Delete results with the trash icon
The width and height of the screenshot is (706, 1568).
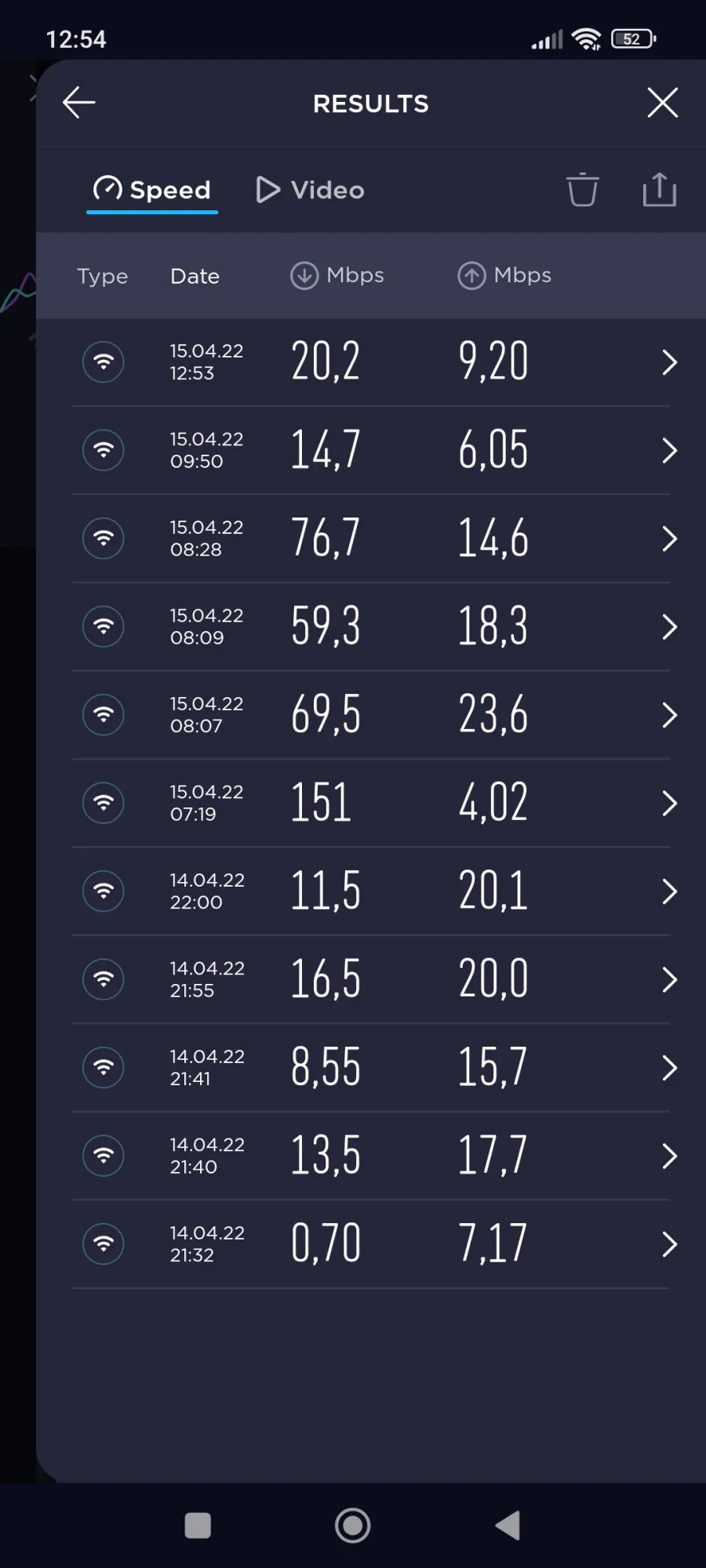[583, 190]
